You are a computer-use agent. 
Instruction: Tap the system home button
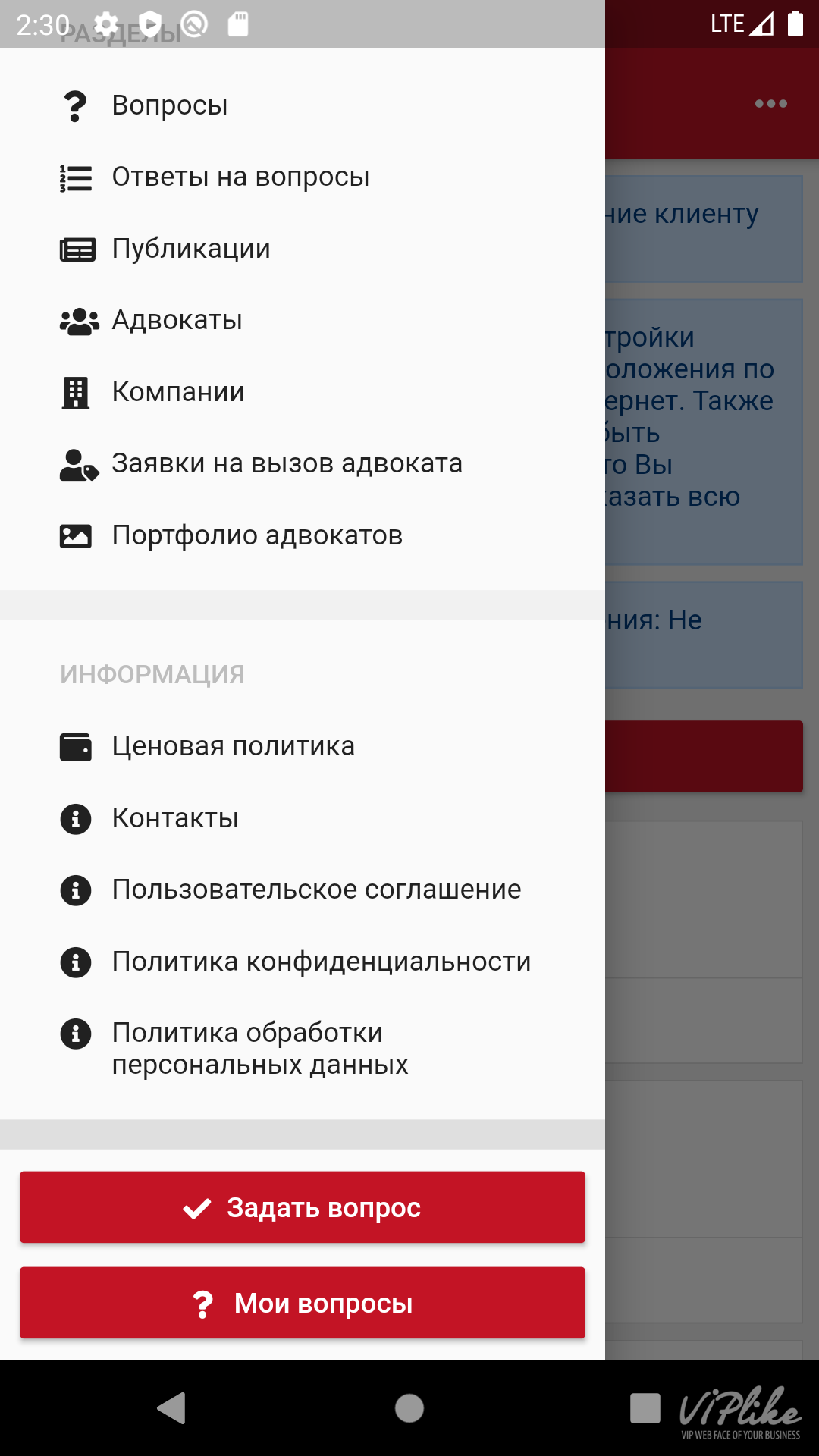(409, 1408)
